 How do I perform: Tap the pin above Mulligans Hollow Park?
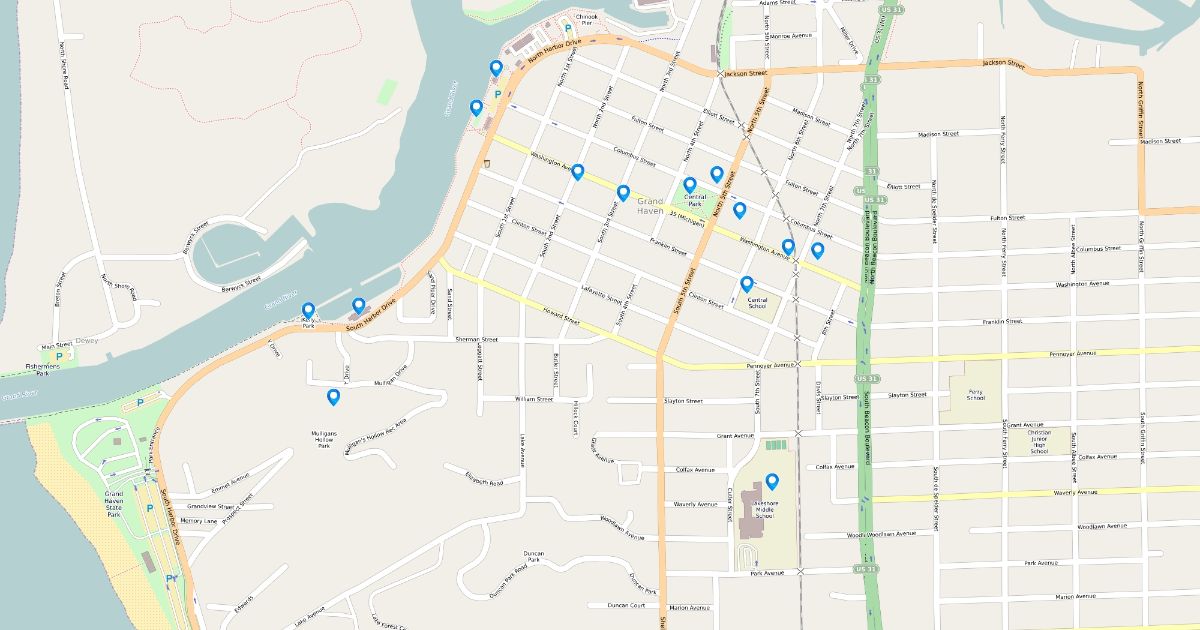coord(333,397)
